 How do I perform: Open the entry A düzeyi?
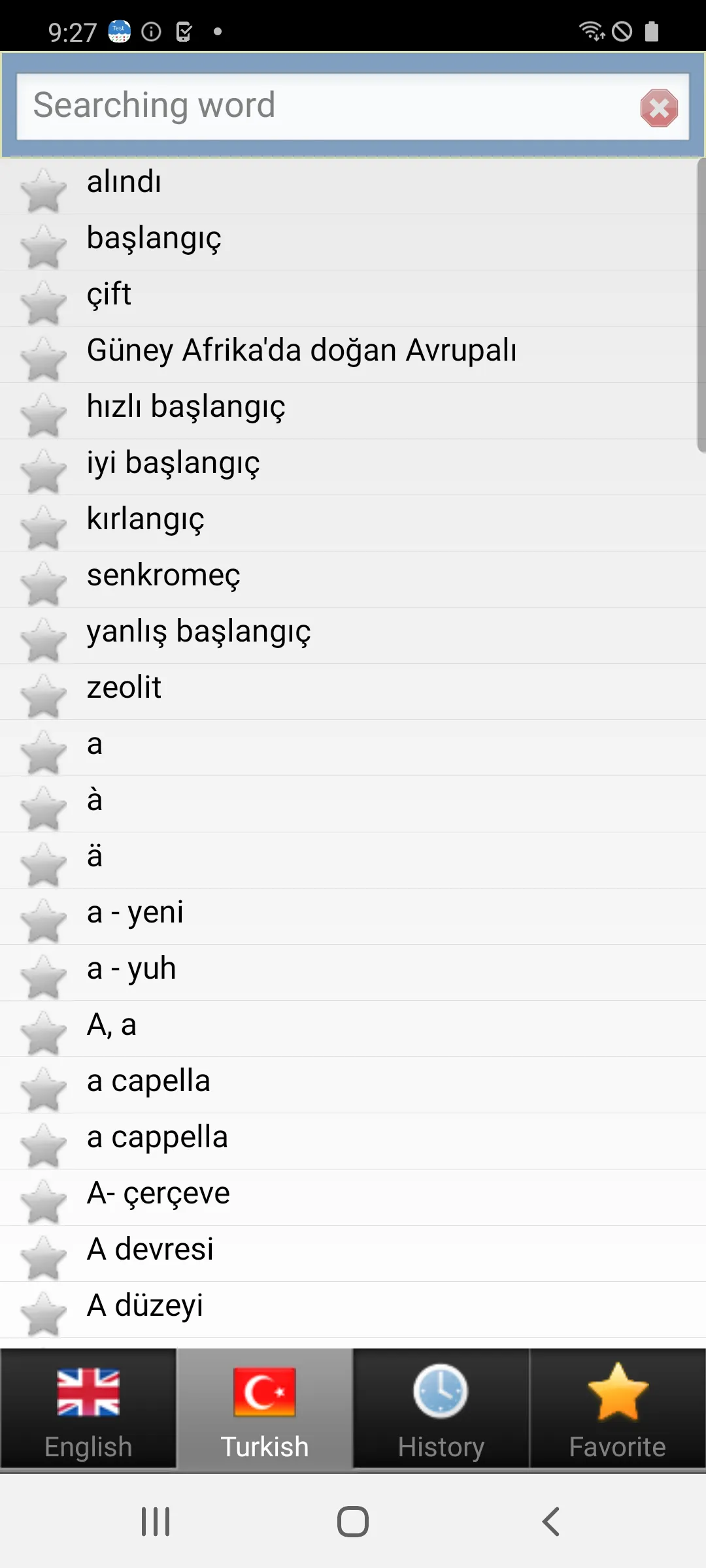click(353, 1310)
